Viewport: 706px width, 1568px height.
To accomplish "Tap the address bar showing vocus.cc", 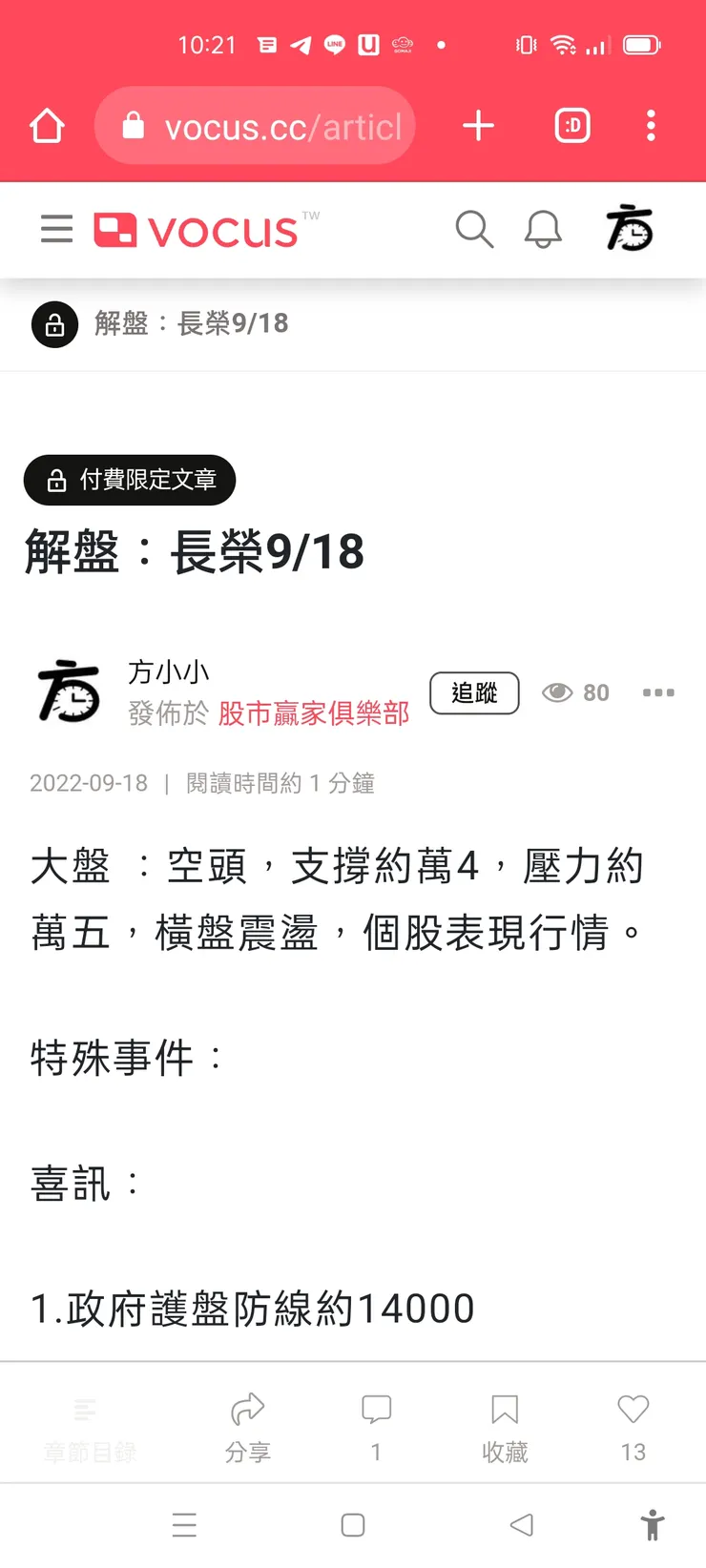I will [x=255, y=125].
